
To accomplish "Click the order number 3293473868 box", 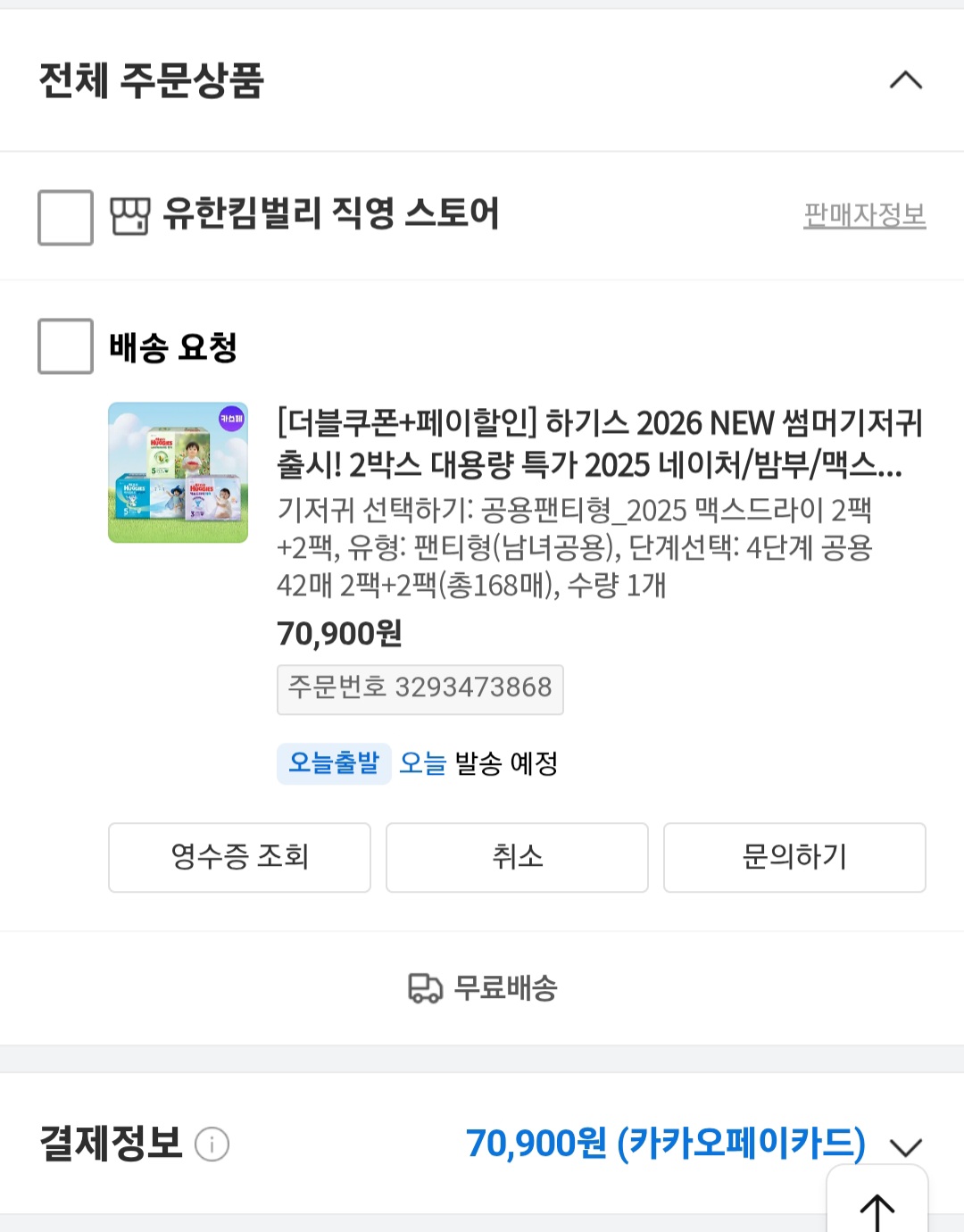I will coord(420,689).
